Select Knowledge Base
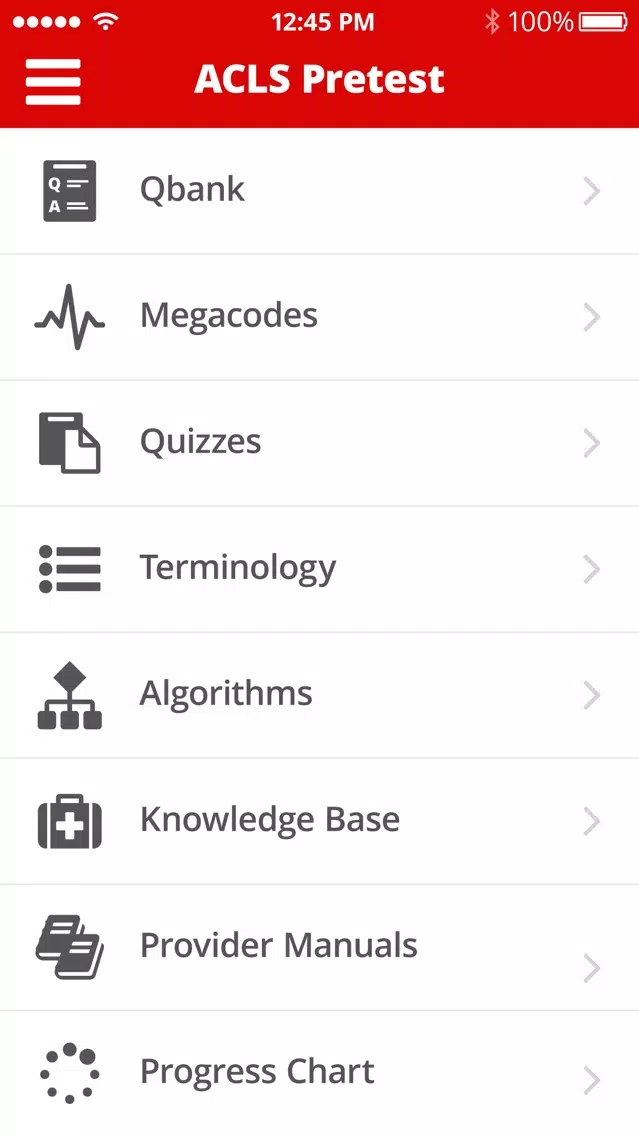The image size is (639, 1136). (320, 822)
